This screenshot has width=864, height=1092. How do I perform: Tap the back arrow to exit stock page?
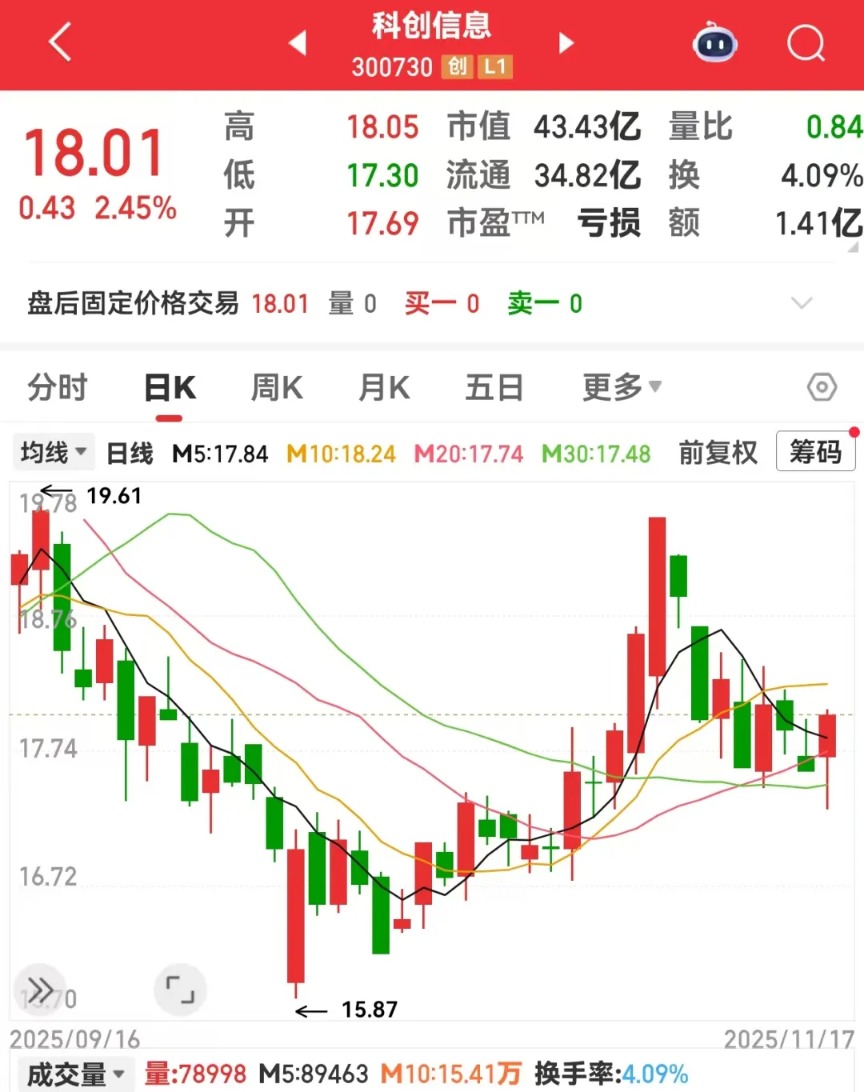[58, 43]
